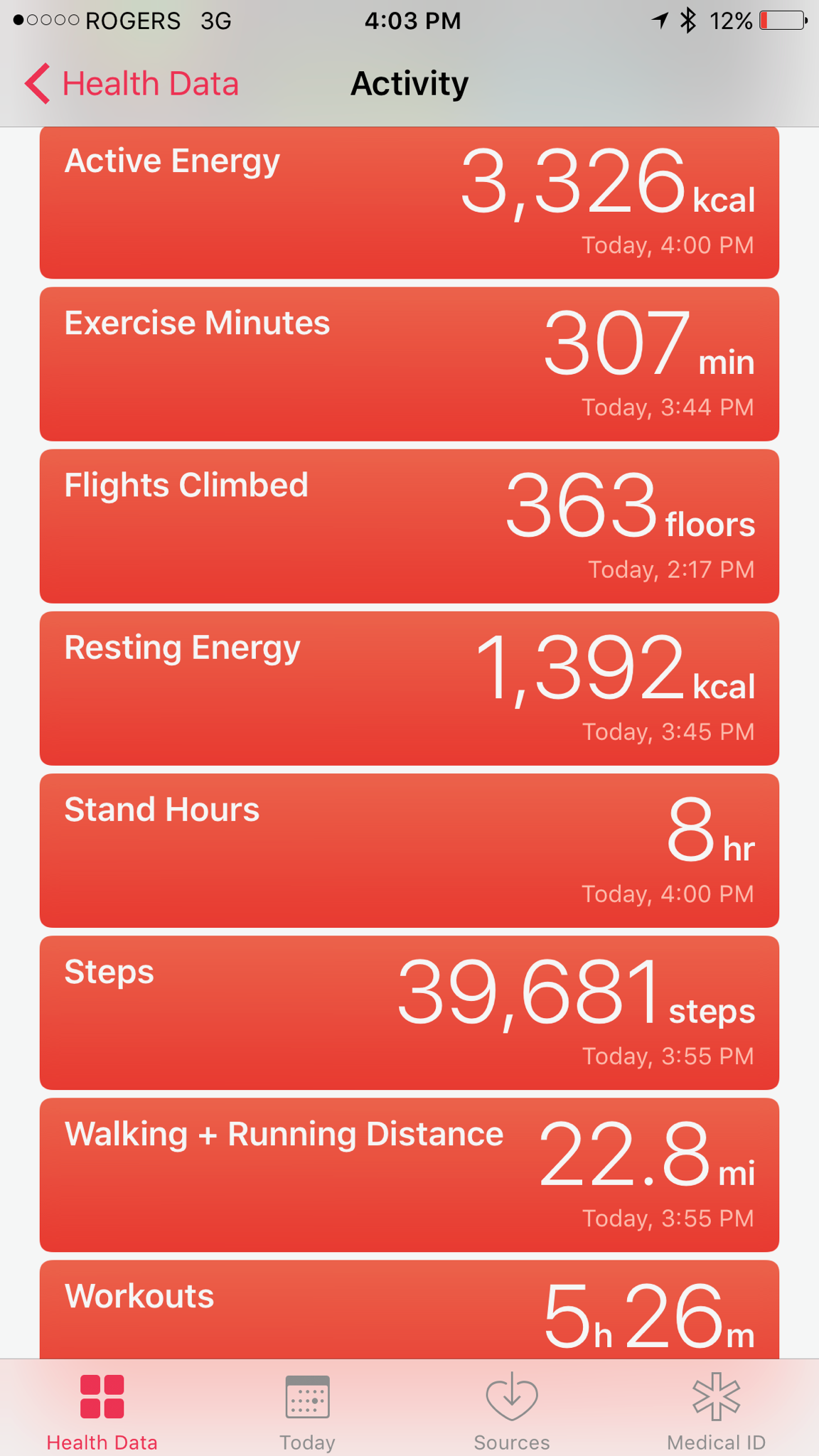Open the Medical ID tab
The height and width of the screenshot is (1456, 819).
point(716,1410)
